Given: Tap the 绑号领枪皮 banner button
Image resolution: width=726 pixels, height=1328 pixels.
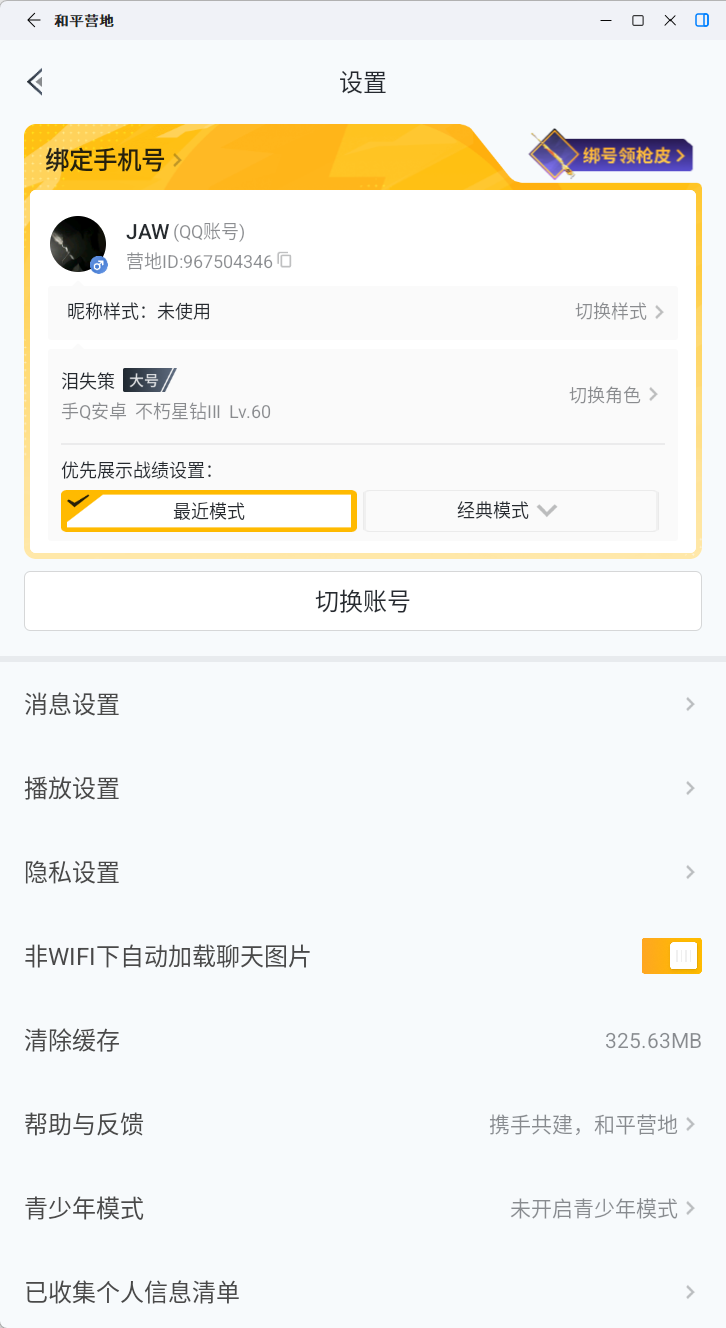Looking at the screenshot, I should tap(612, 156).
